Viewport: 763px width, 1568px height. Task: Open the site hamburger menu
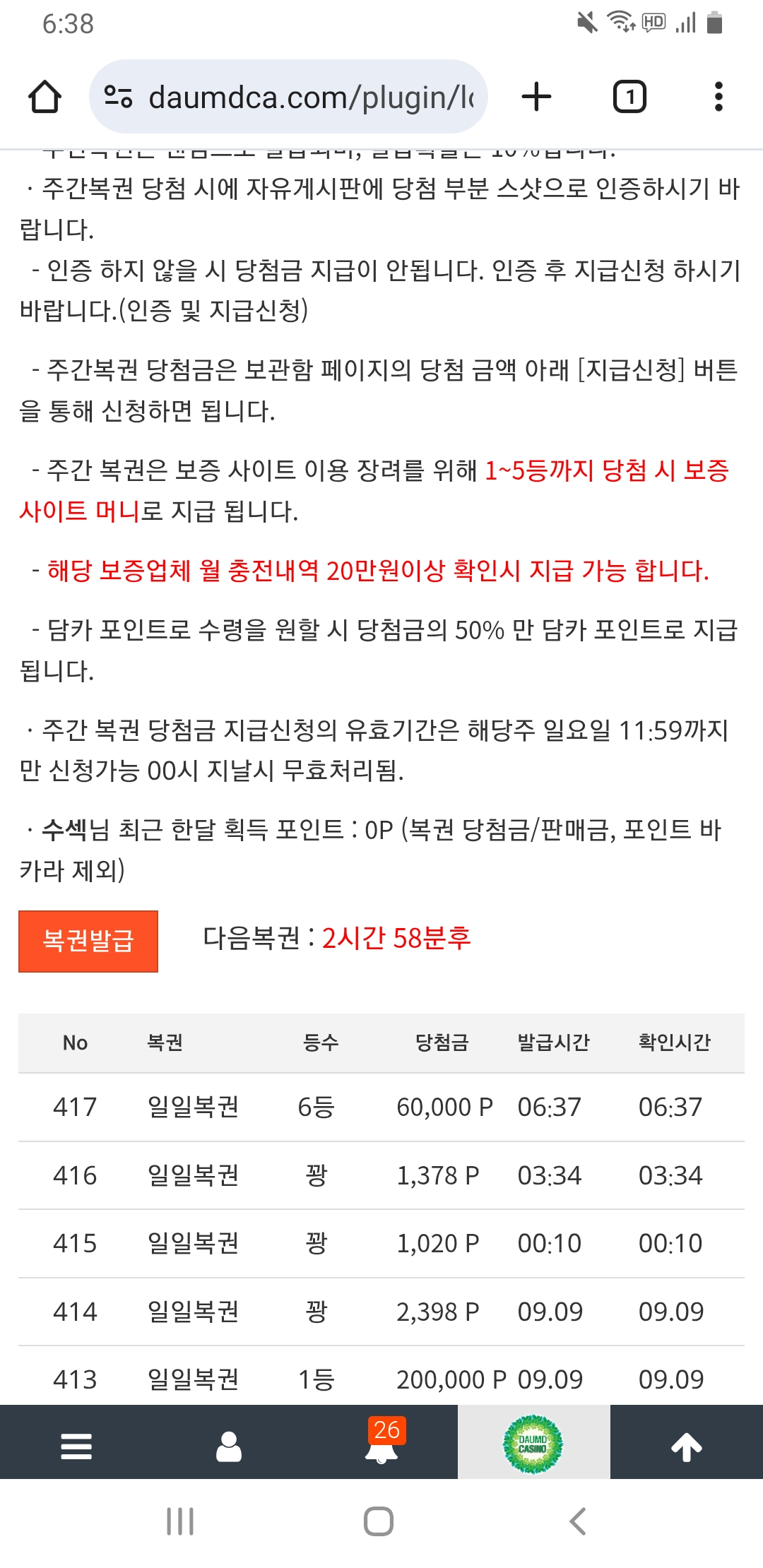(76, 1442)
